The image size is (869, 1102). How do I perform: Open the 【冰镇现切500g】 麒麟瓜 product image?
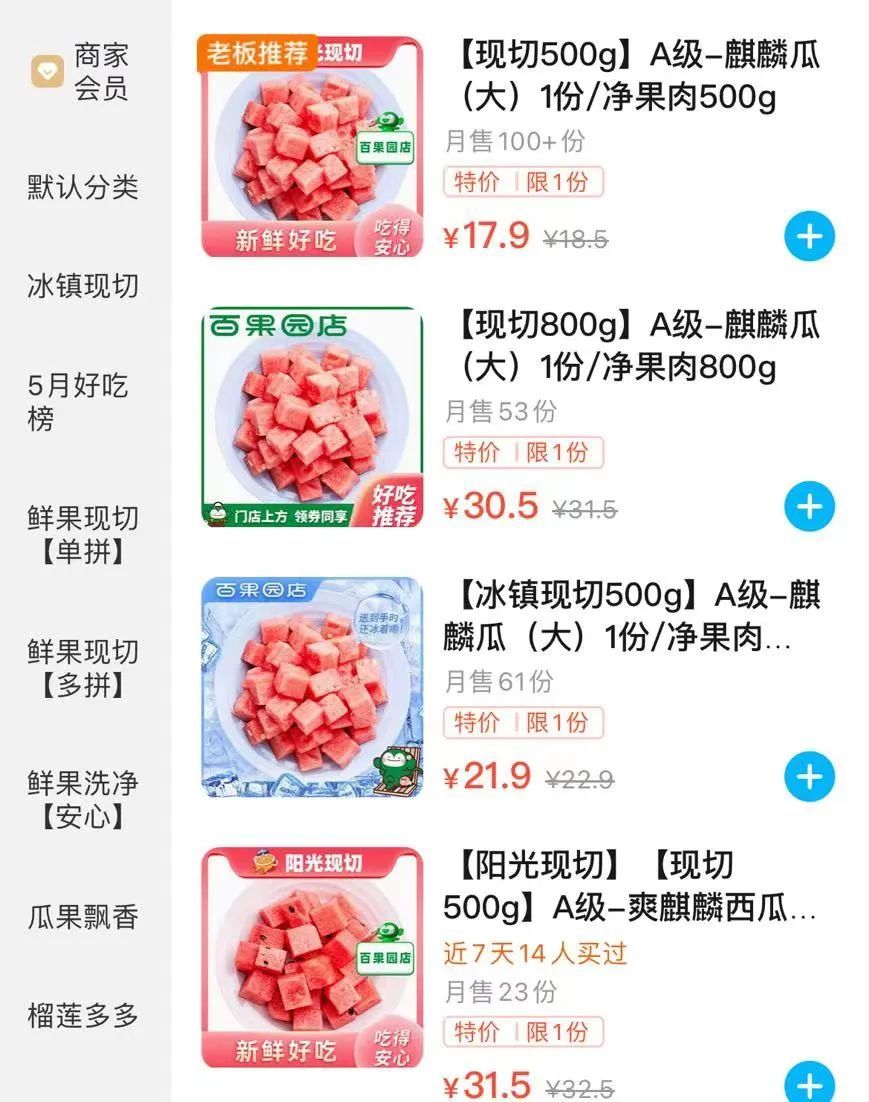tap(312, 687)
